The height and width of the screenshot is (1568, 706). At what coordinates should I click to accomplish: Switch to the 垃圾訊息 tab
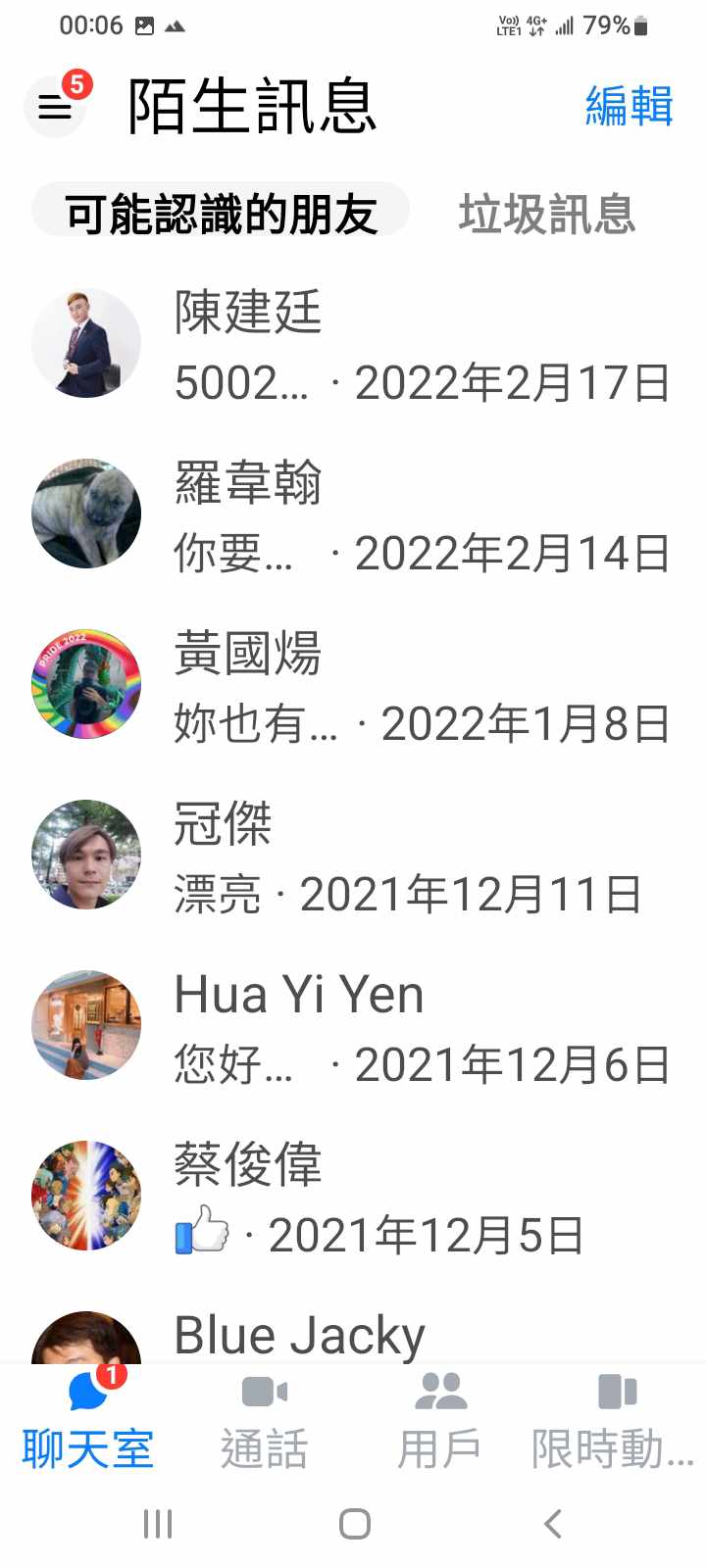[x=546, y=213]
